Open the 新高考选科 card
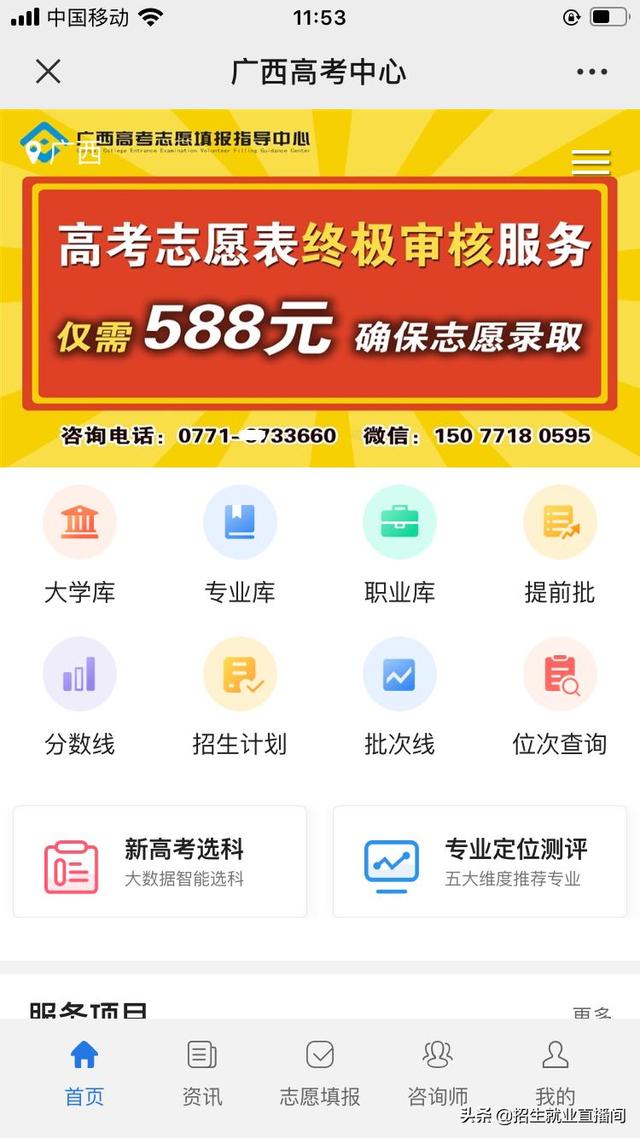This screenshot has height=1138, width=640. pos(160,862)
